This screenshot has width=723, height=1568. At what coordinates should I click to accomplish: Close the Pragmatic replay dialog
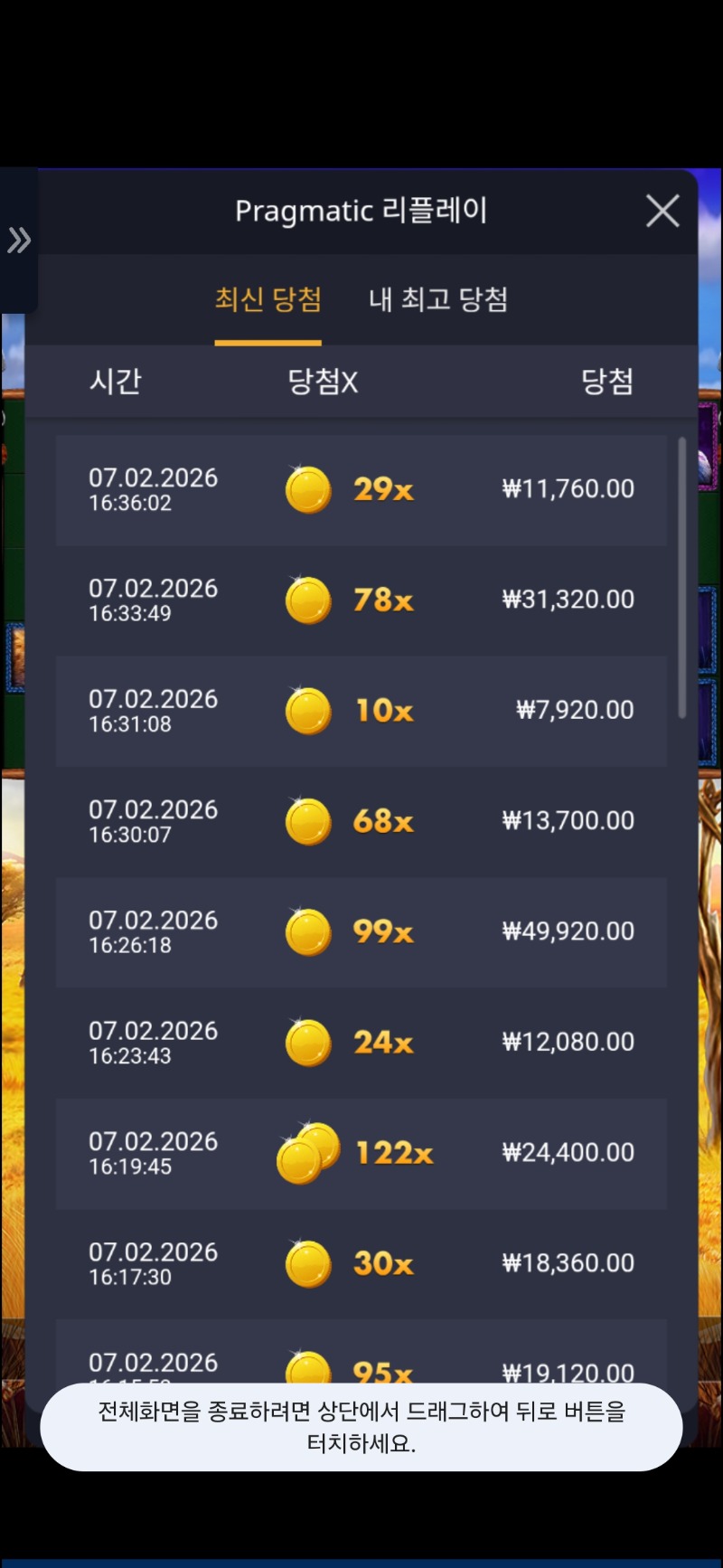pyautogui.click(x=662, y=212)
